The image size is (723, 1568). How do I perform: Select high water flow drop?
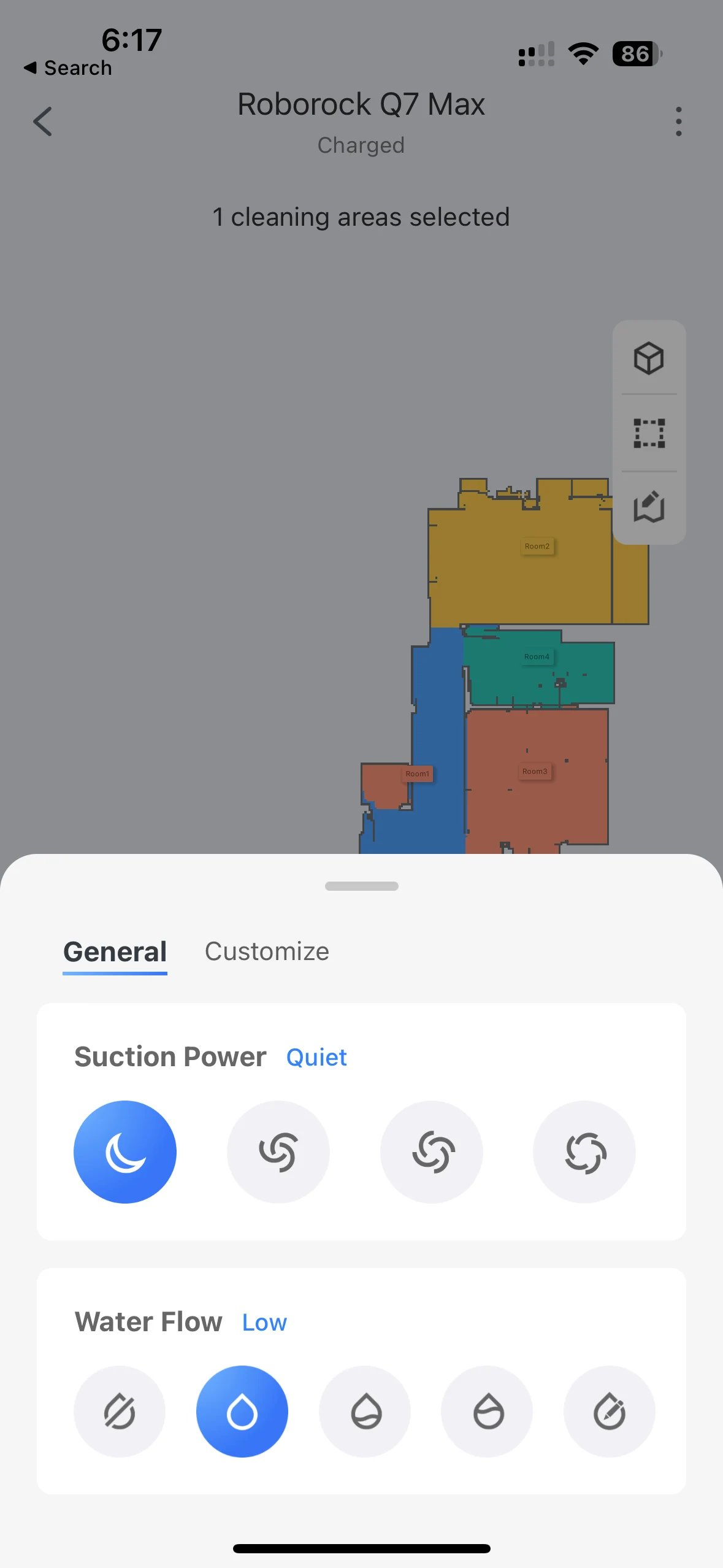487,1412
